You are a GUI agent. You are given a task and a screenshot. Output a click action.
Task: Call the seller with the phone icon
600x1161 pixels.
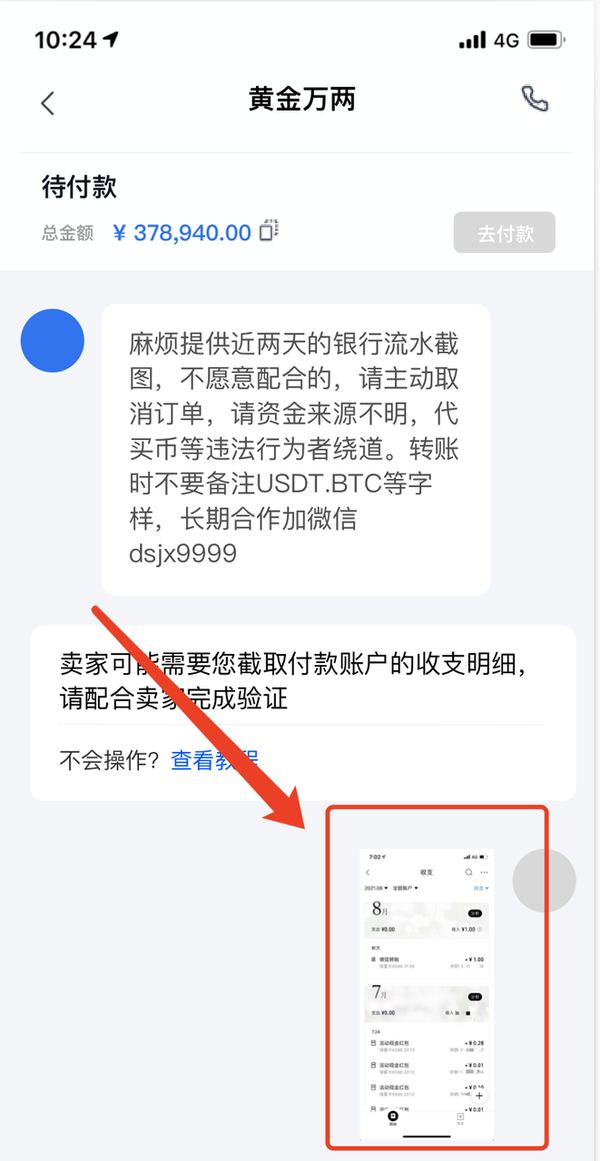535,99
